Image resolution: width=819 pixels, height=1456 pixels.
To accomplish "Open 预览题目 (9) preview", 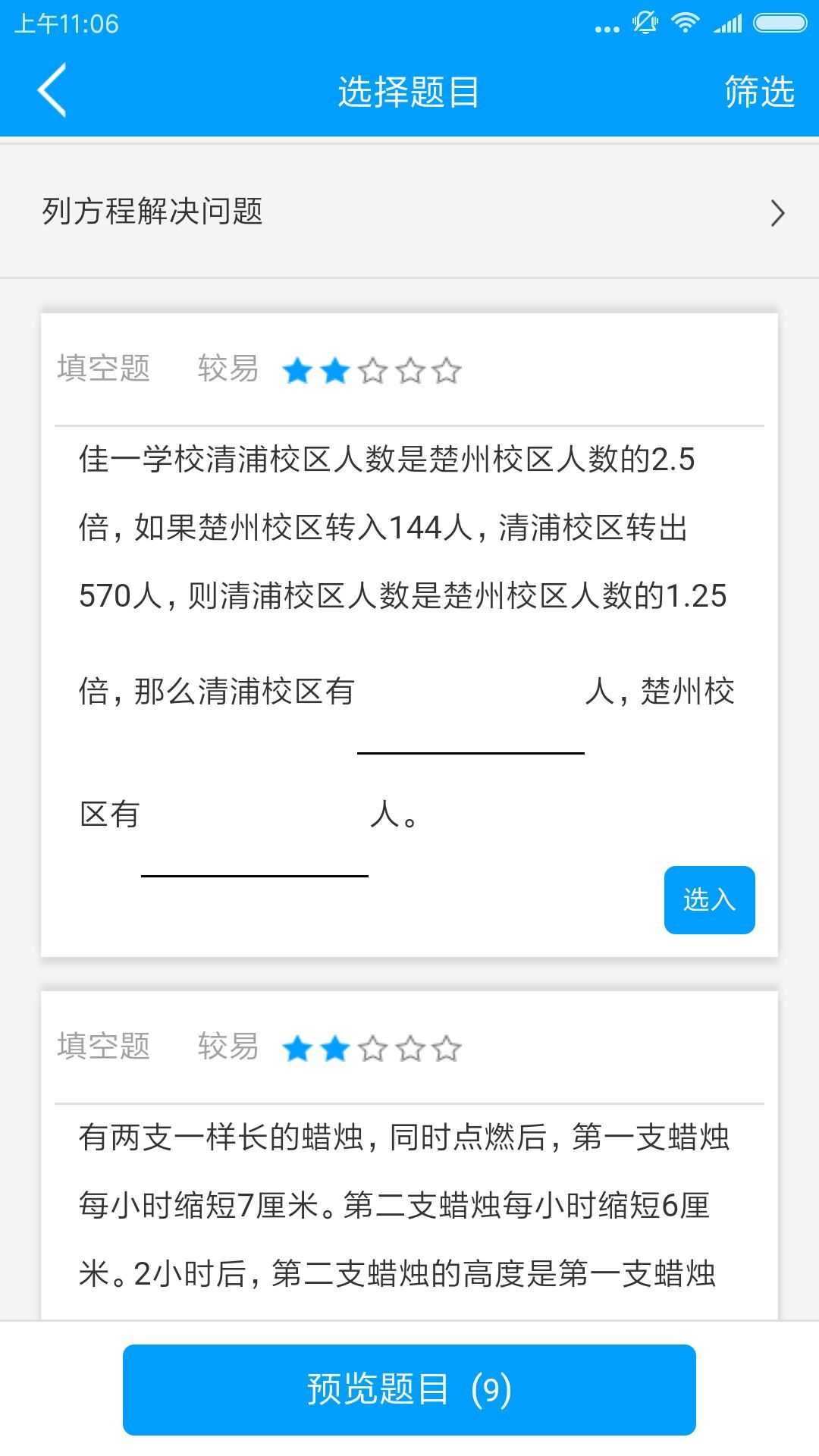I will tap(409, 1389).
